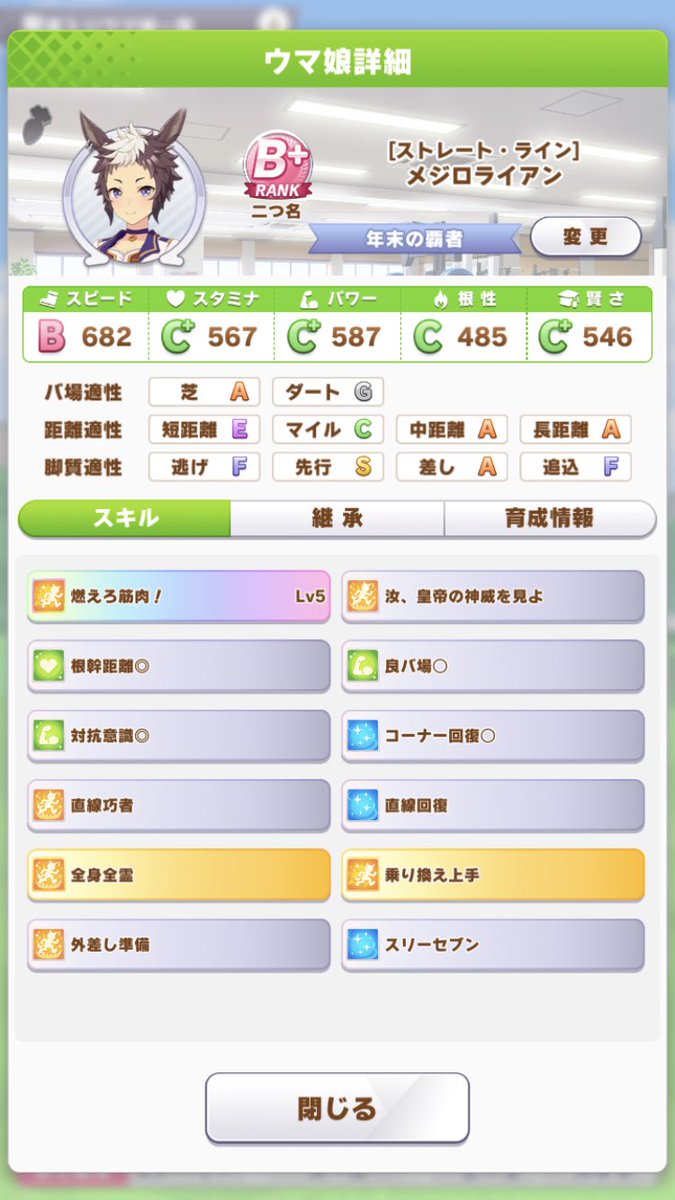
Task: Open the スリーセブン skill
Action: click(x=493, y=944)
